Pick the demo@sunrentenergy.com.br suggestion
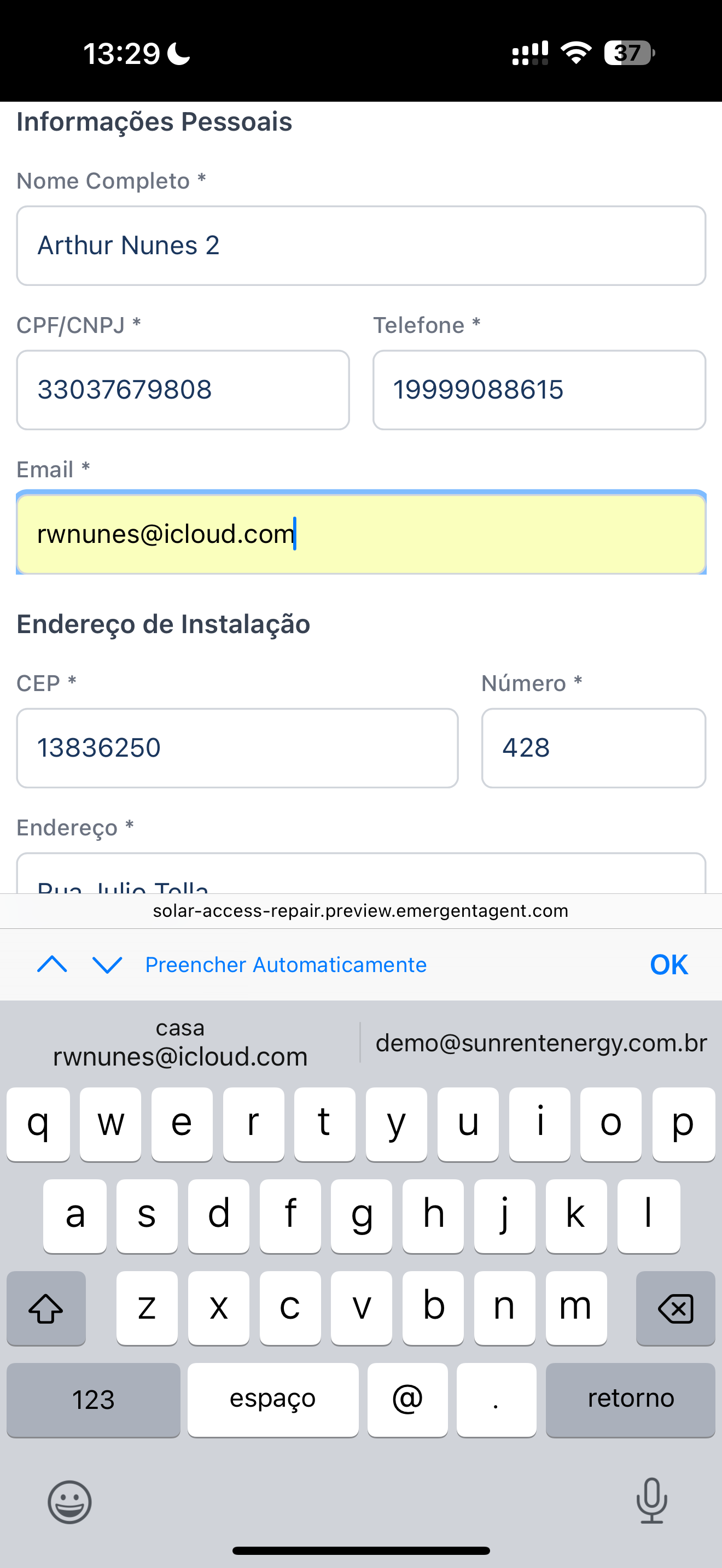The height and width of the screenshot is (1568, 722). click(540, 1043)
